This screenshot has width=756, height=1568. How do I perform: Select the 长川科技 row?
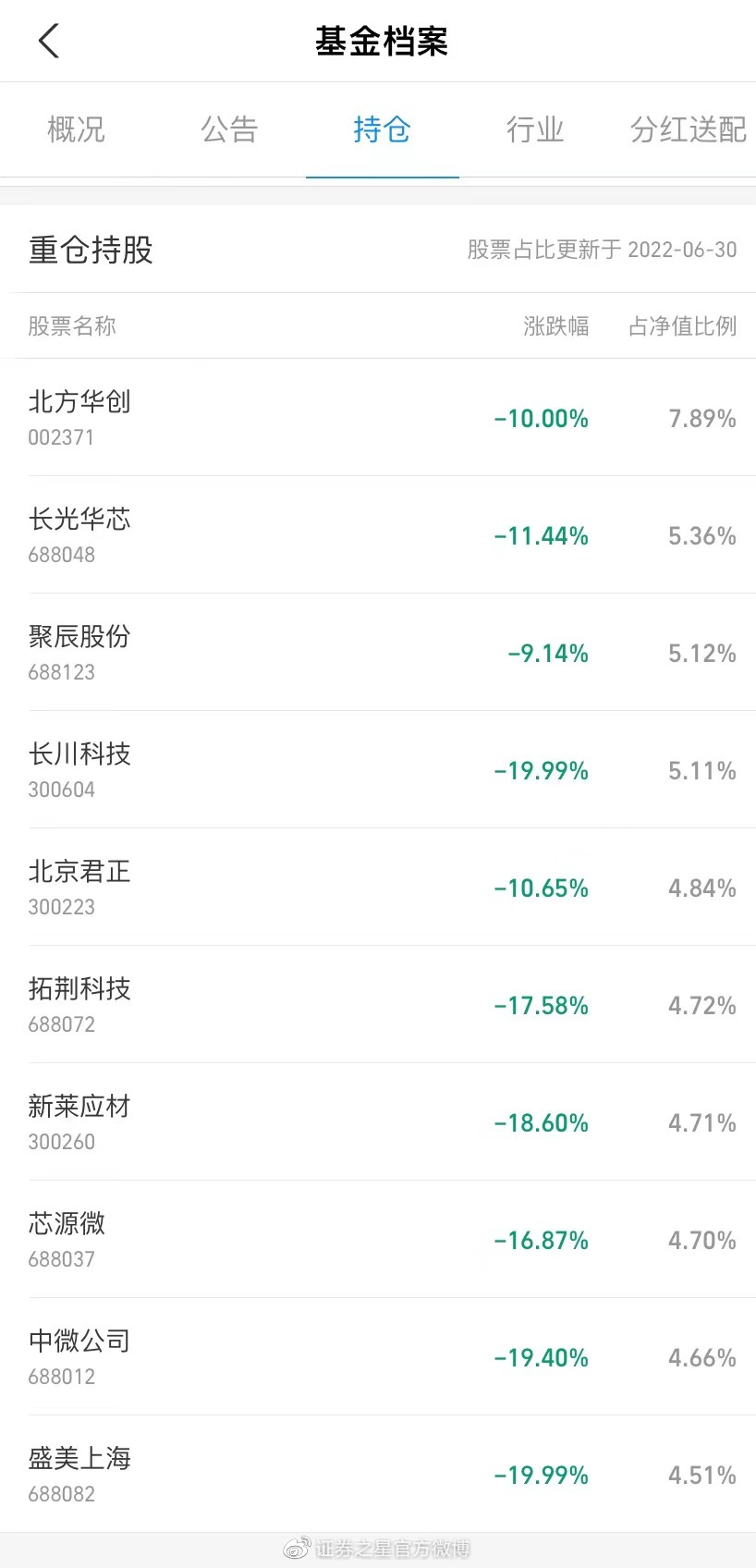click(x=378, y=770)
